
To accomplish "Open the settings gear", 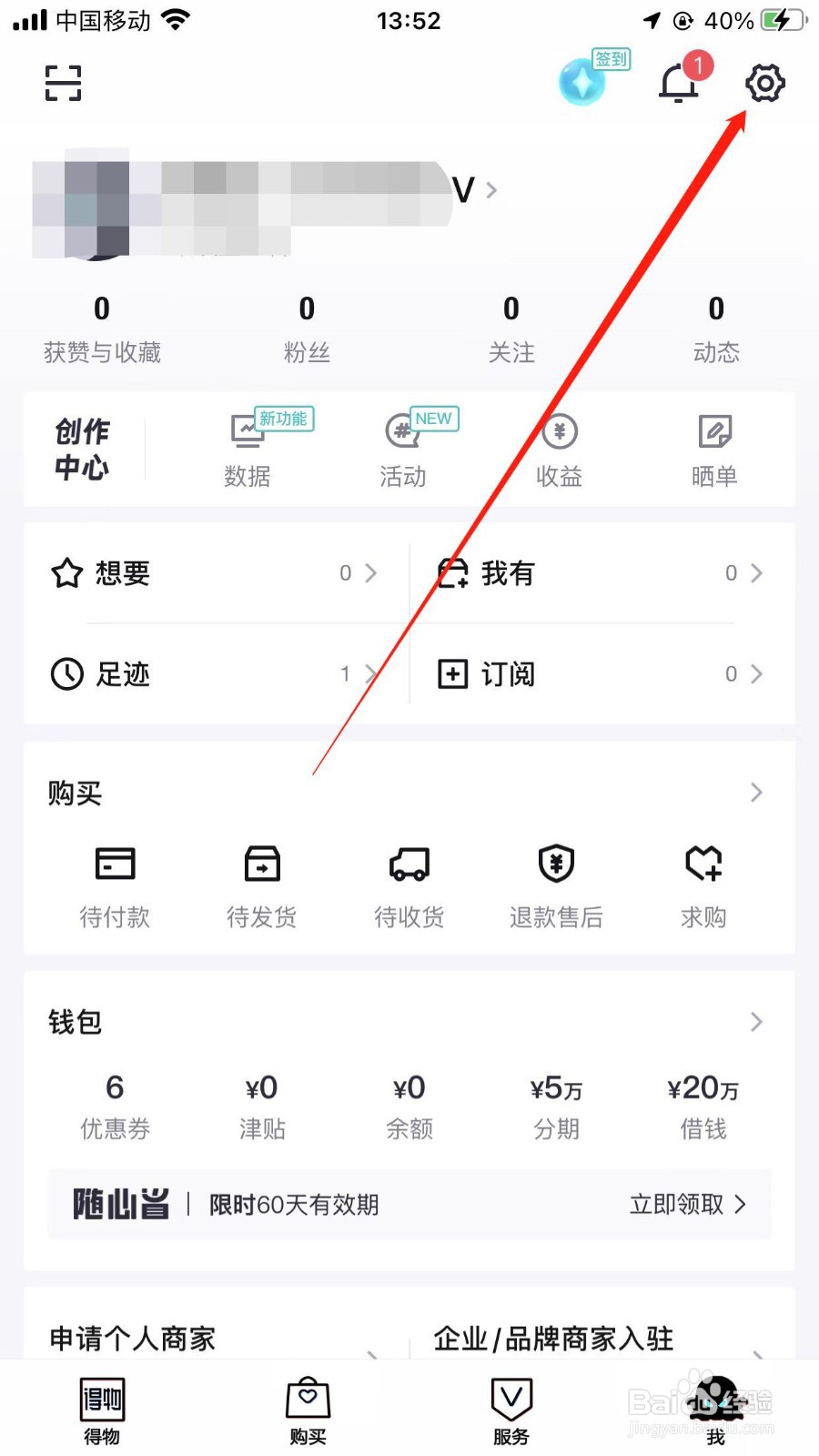I will click(x=764, y=83).
